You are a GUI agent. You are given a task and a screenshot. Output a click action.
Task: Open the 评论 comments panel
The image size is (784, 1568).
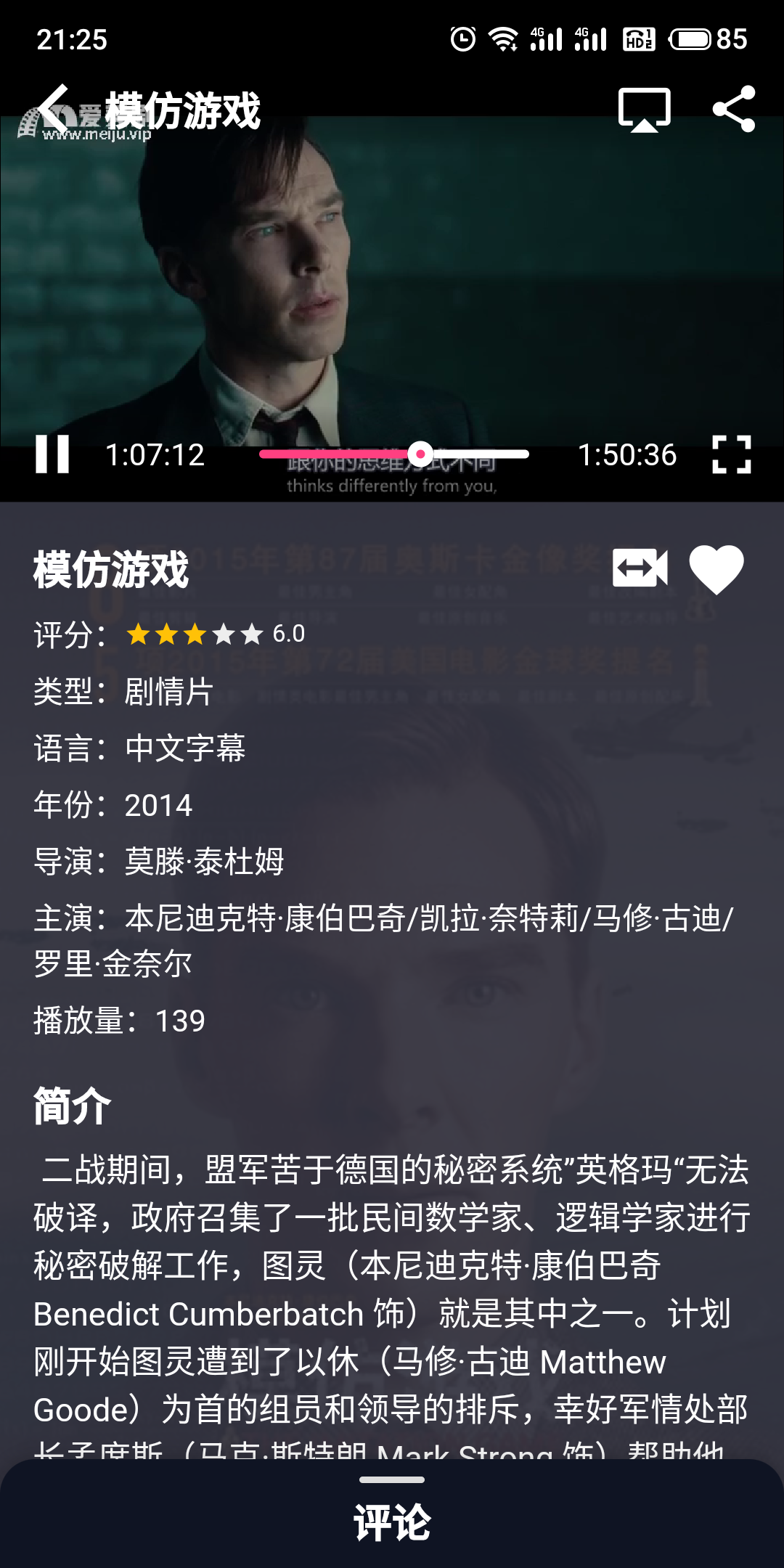tap(392, 1521)
